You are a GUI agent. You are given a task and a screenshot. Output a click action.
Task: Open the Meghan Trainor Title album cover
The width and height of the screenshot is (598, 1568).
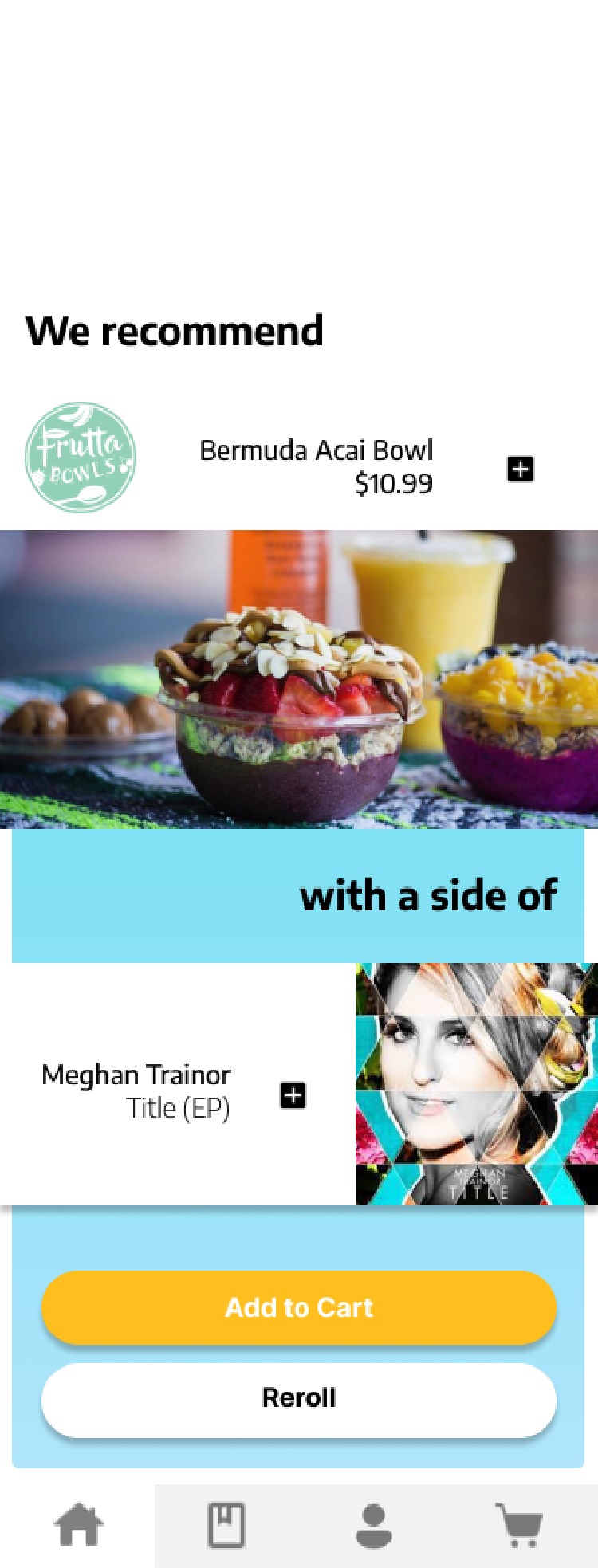[x=476, y=1083]
